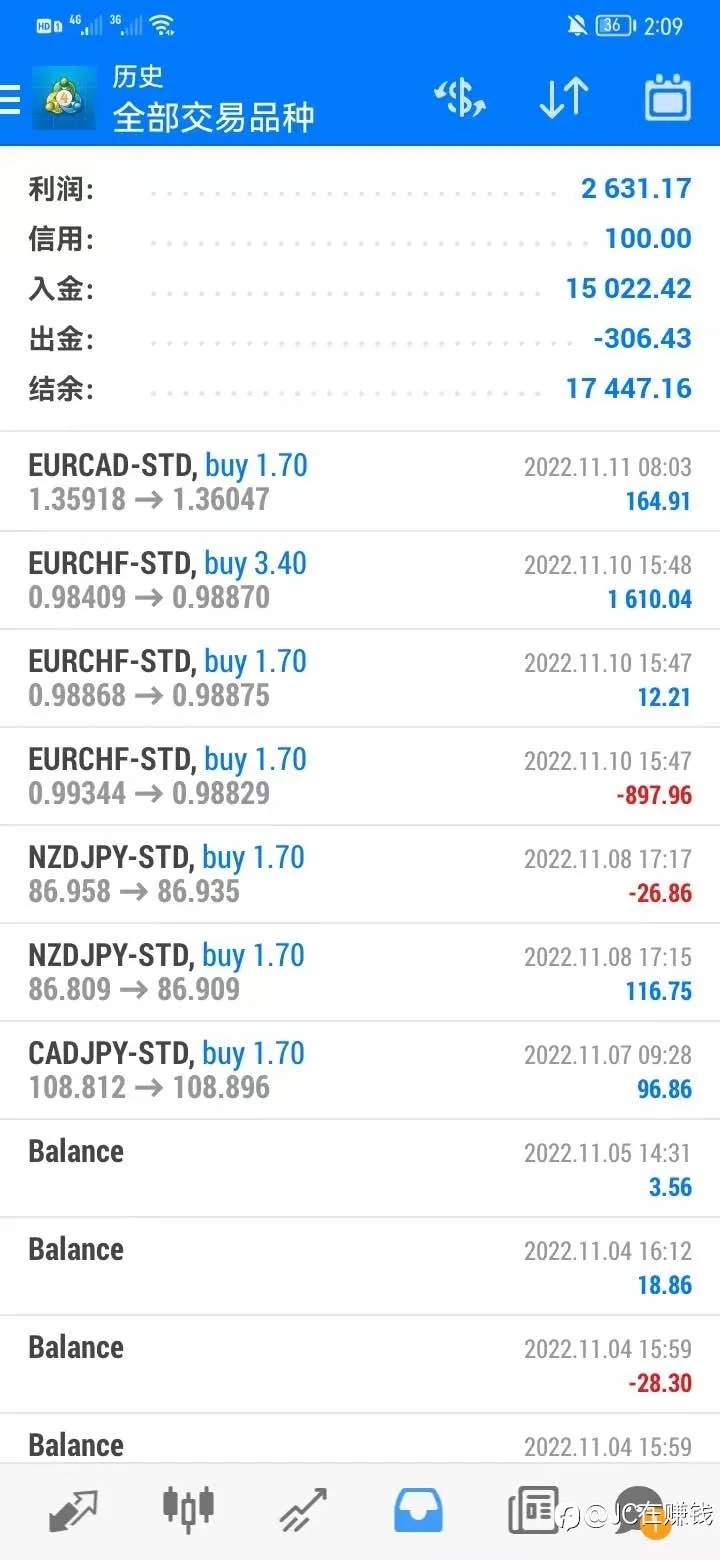Viewport: 720px width, 1560px height.
Task: Open the hamburger drawer menu
Action: point(9,99)
